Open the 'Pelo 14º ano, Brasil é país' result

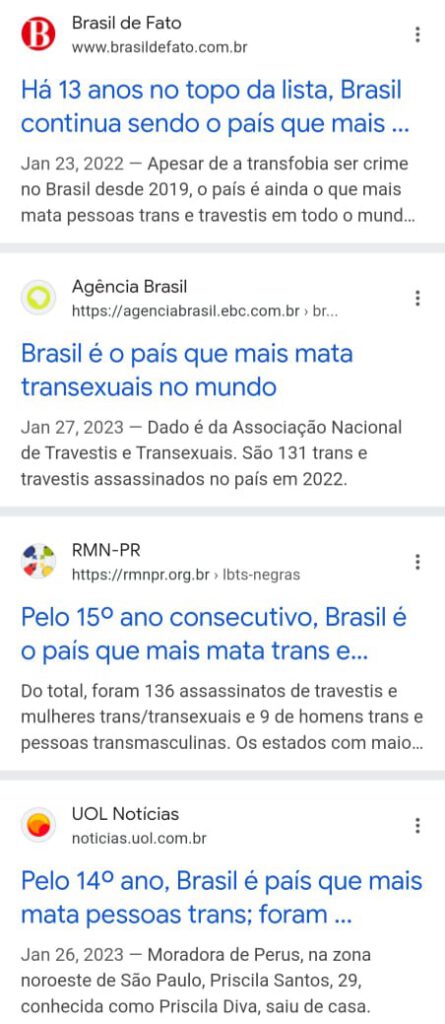pyautogui.click(x=222, y=898)
